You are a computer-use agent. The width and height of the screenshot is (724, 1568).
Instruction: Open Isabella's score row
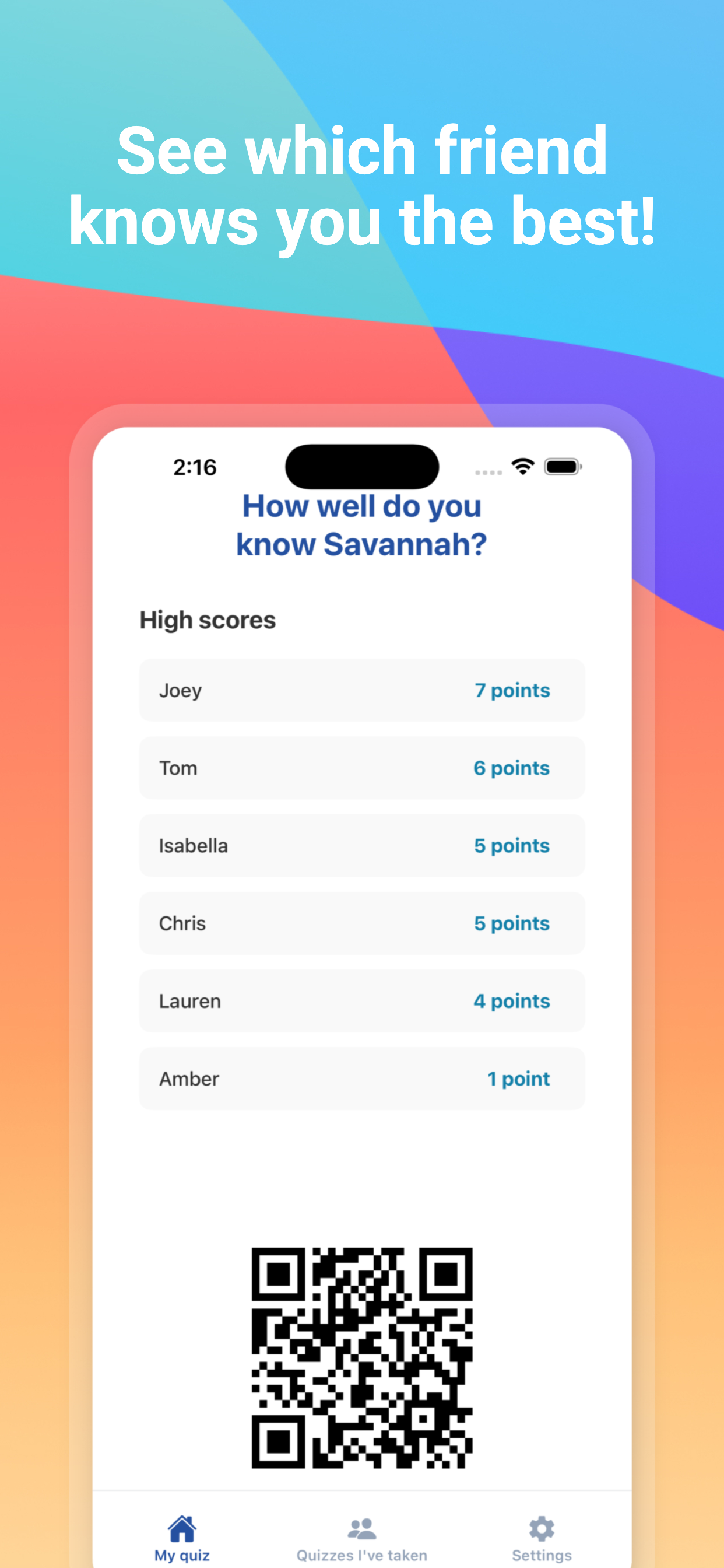pyautogui.click(x=361, y=845)
